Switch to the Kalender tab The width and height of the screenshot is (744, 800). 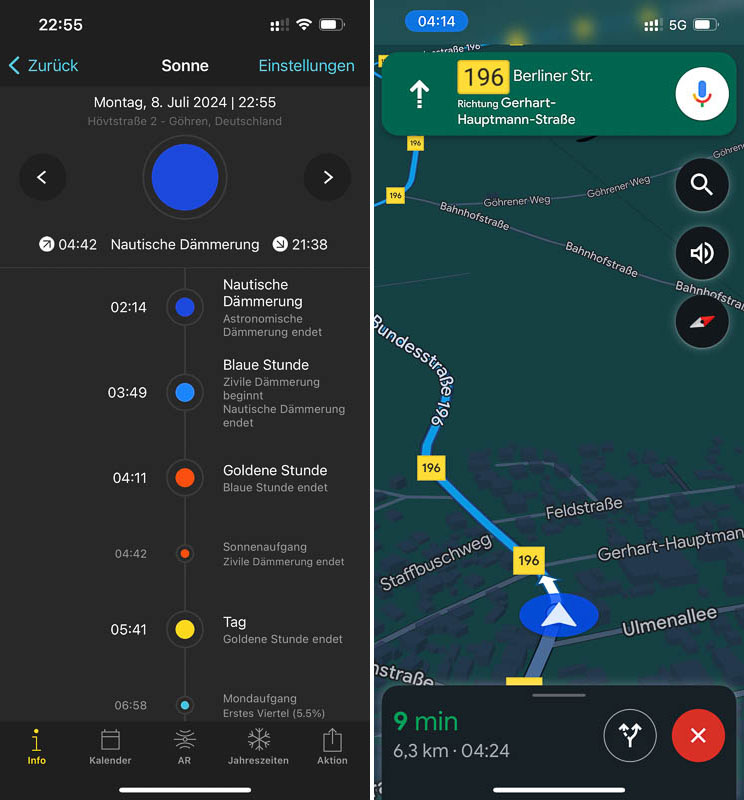click(110, 747)
